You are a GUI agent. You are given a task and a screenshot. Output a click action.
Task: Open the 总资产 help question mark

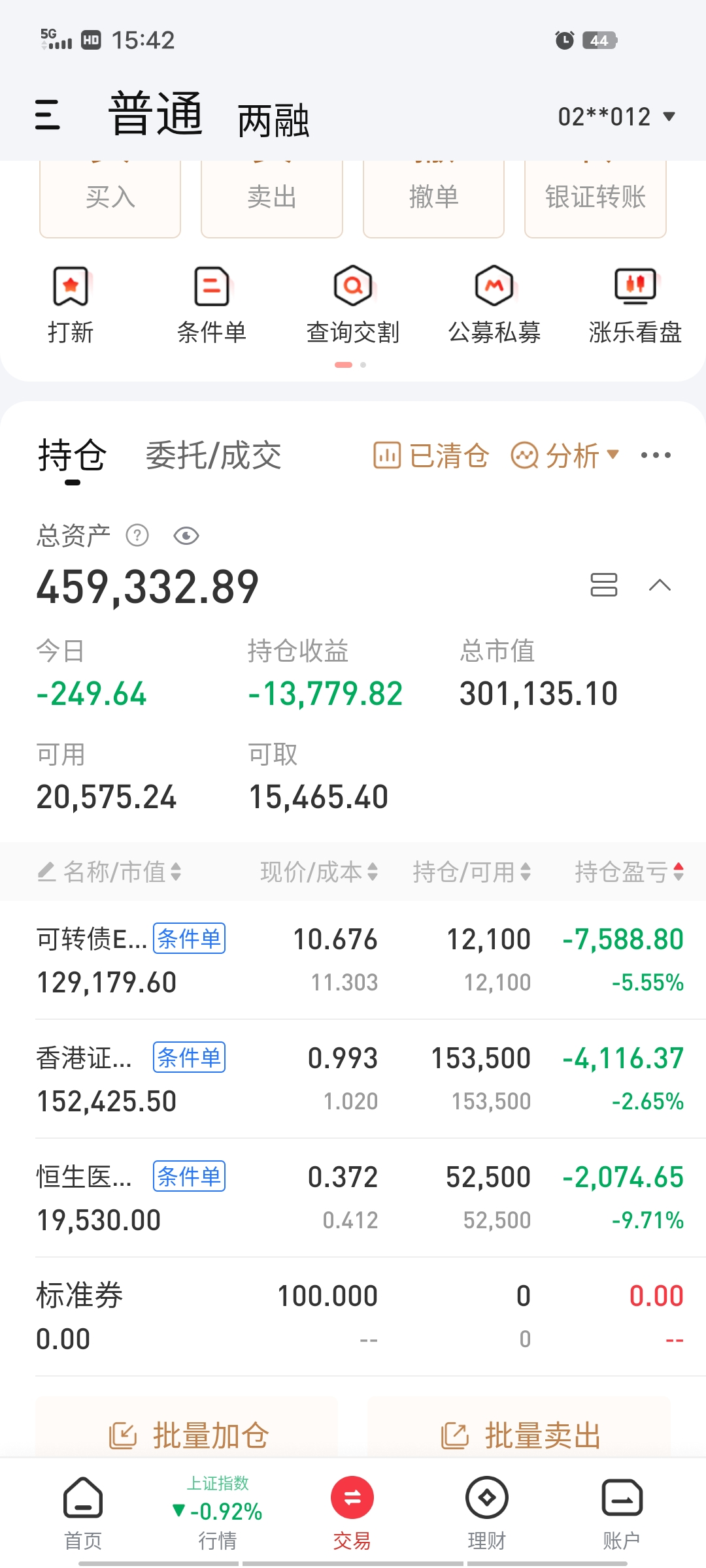(137, 536)
